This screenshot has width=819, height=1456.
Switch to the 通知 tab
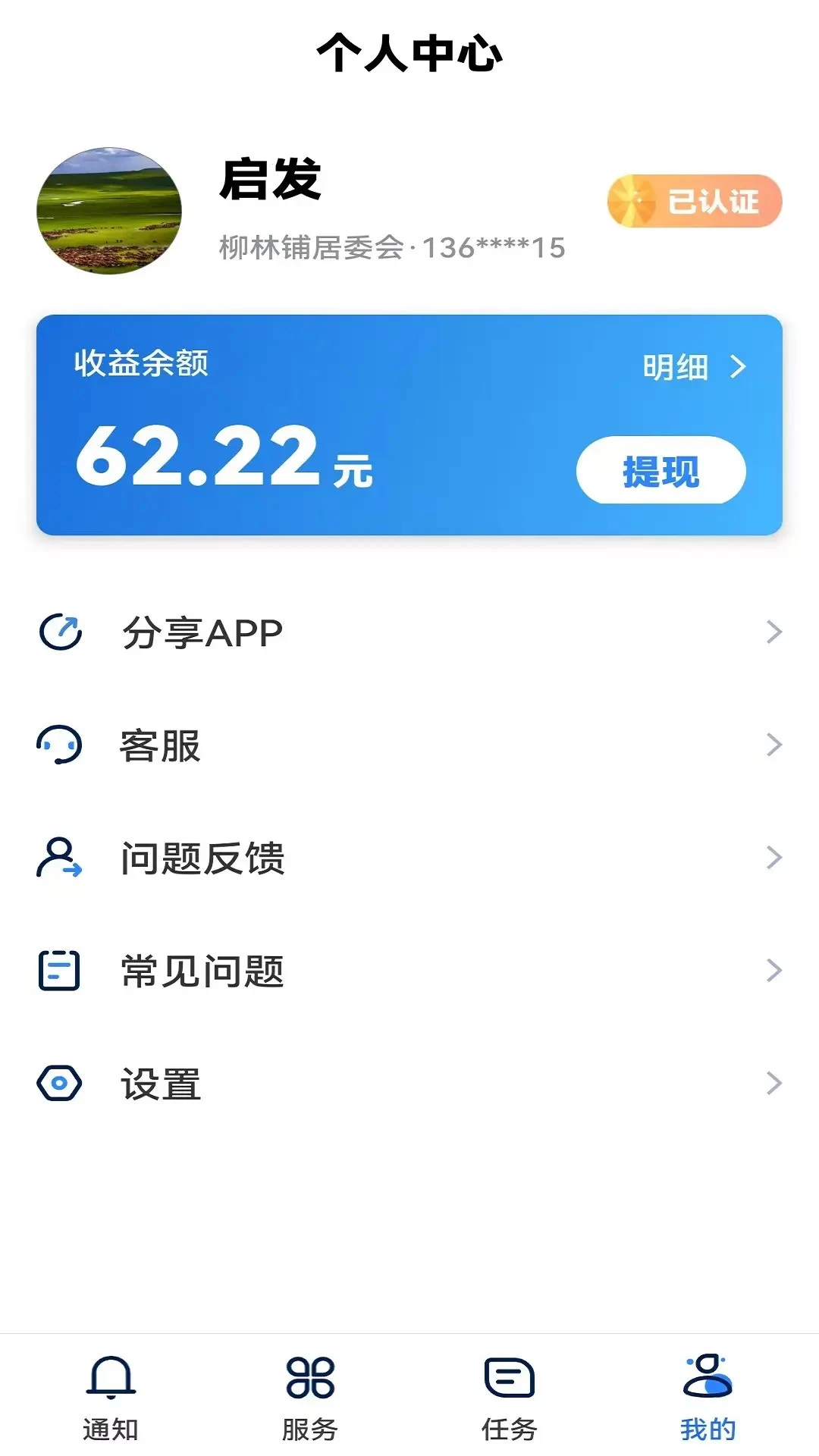pyautogui.click(x=111, y=1397)
